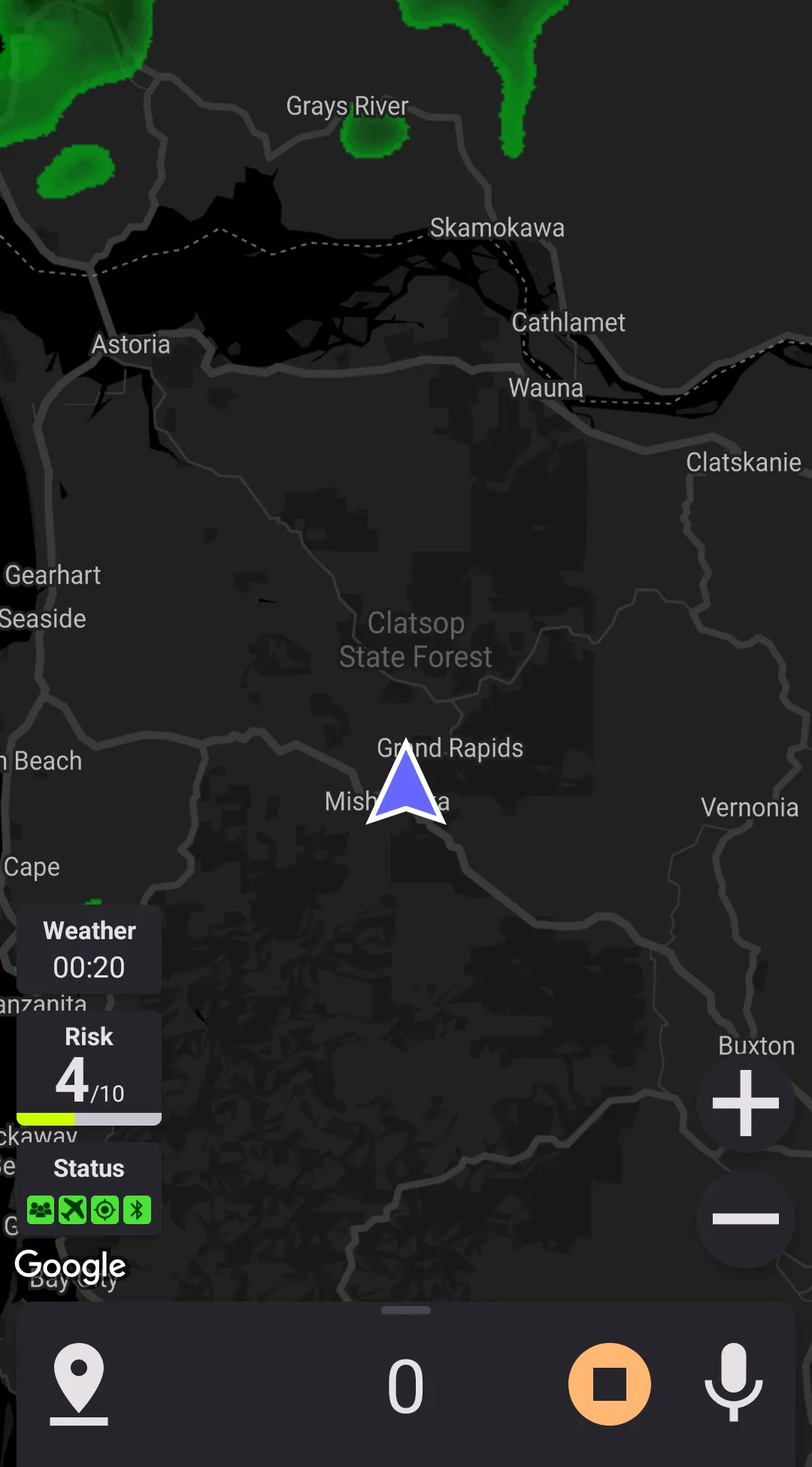812x1467 pixels.
Task: Stop the ride recording
Action: pyautogui.click(x=609, y=1384)
